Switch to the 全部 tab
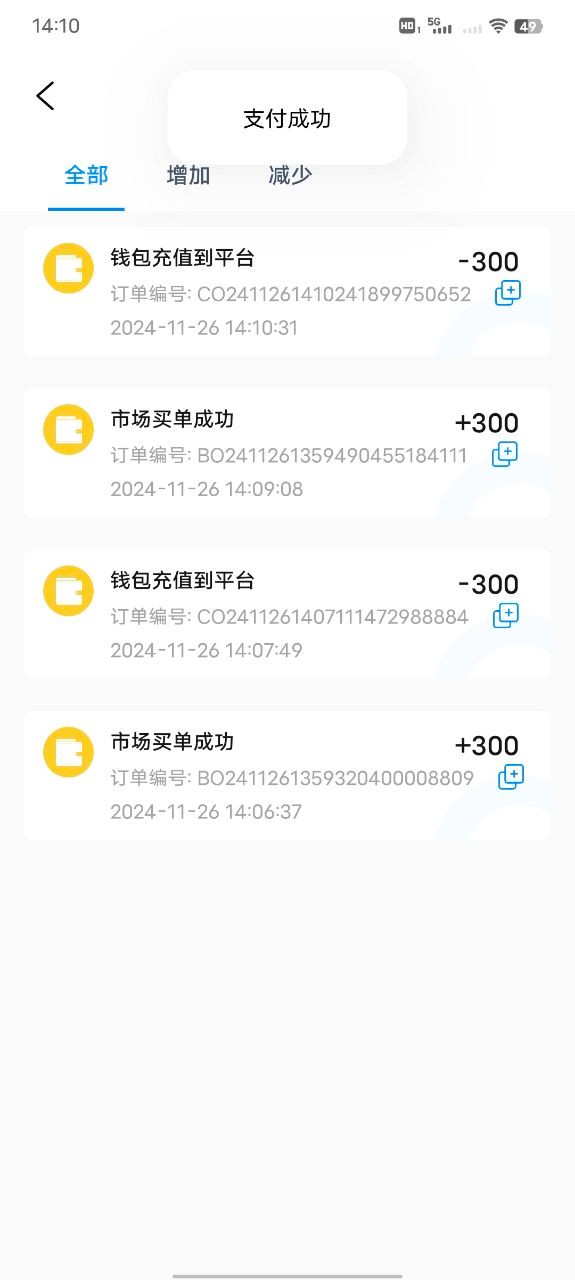Screen dimensions: 575x1280 [86, 175]
